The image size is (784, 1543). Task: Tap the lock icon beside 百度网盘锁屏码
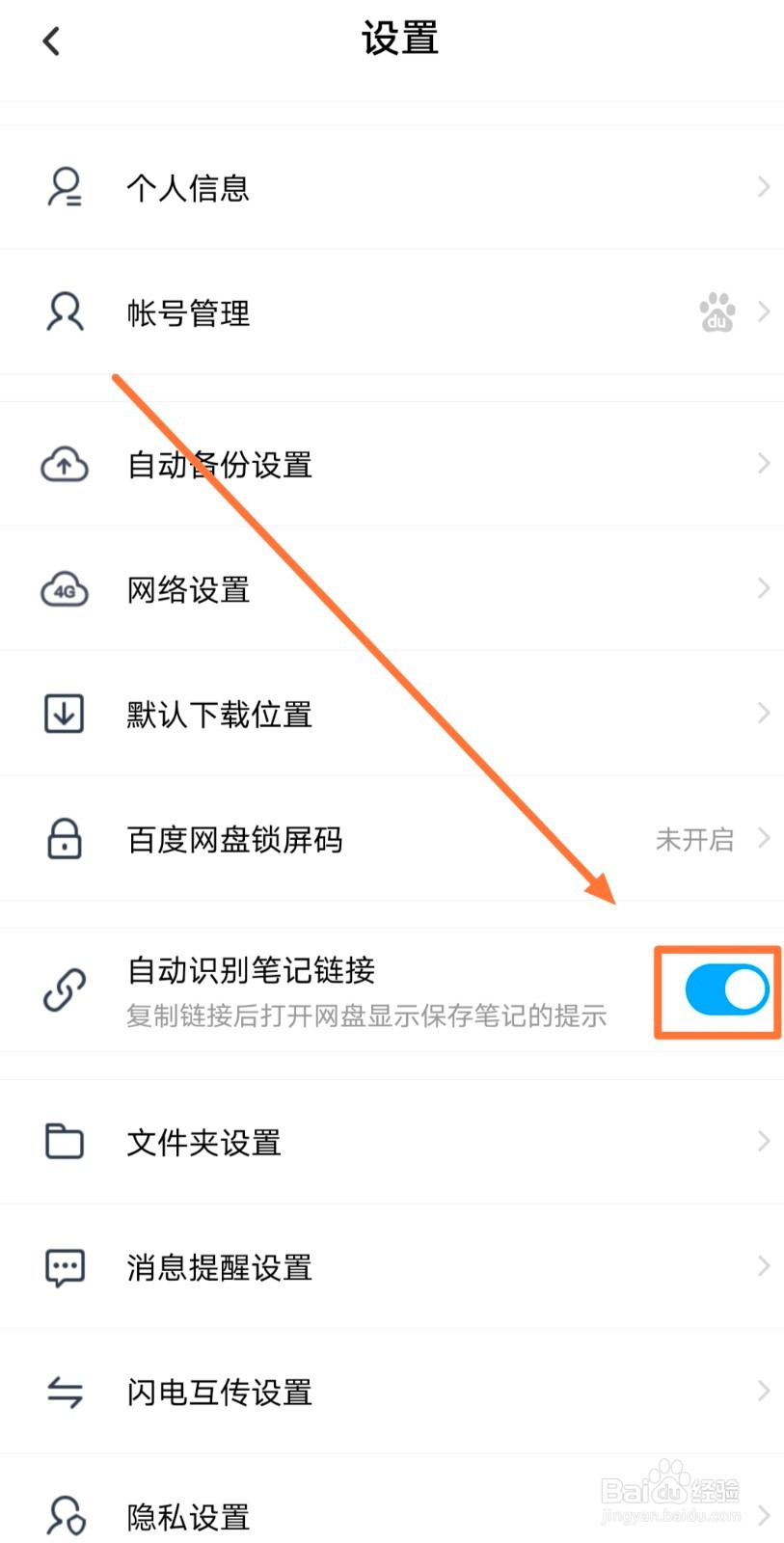click(x=64, y=839)
